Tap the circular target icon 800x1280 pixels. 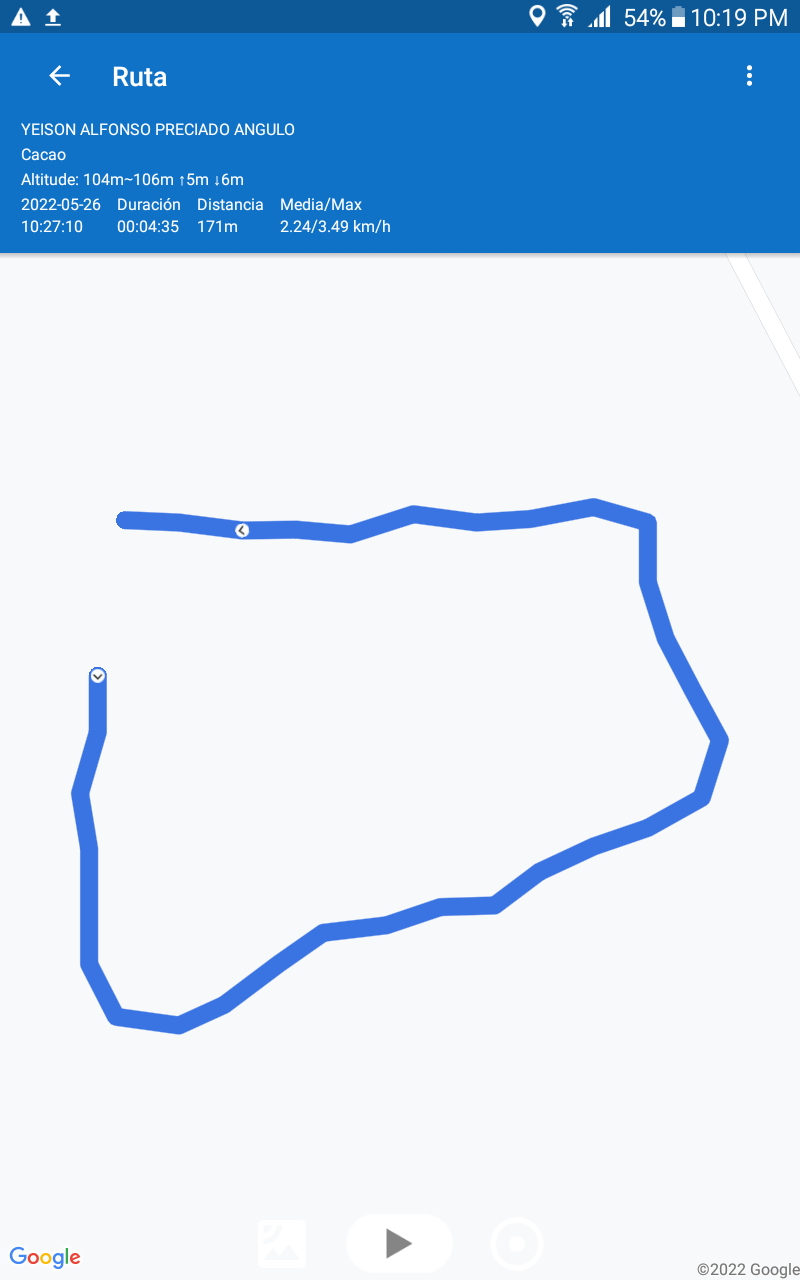coord(517,1244)
